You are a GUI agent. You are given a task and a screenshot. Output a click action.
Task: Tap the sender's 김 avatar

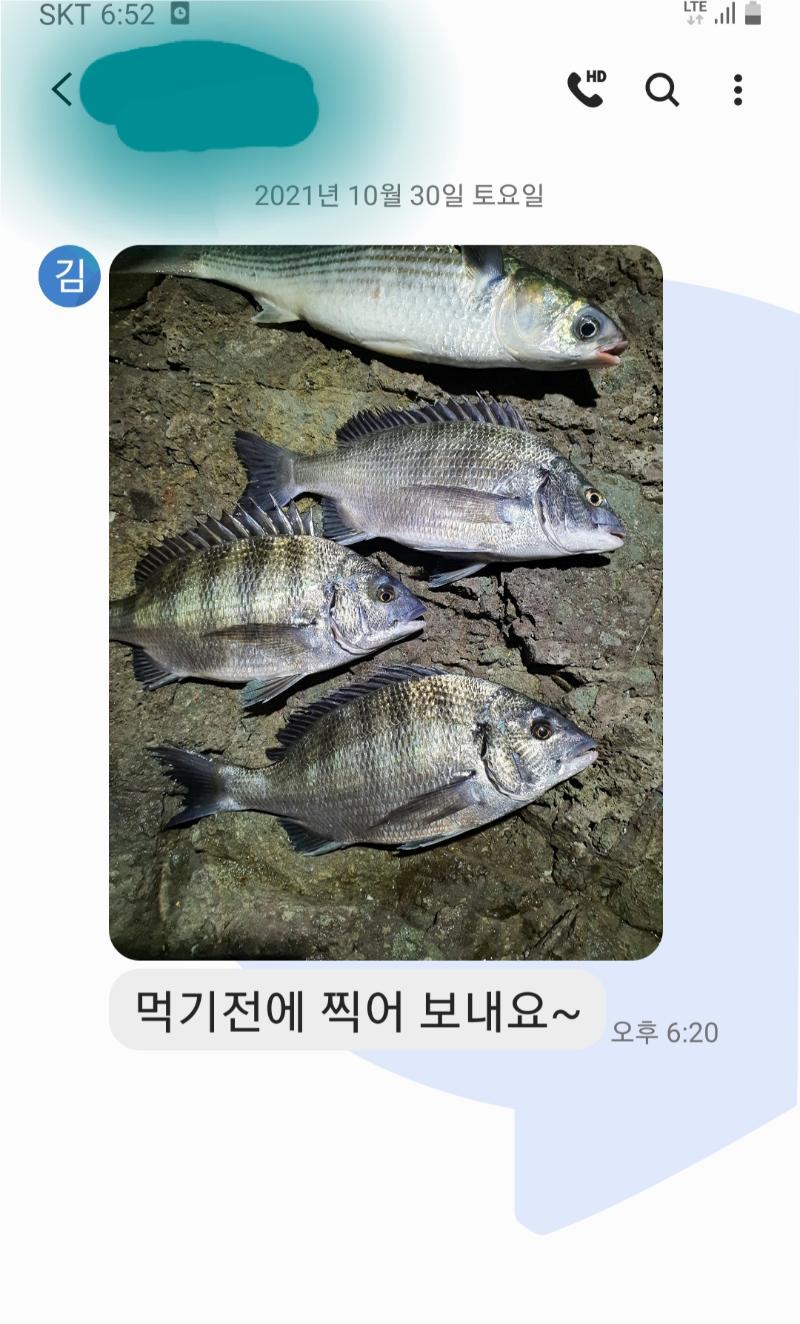(69, 276)
